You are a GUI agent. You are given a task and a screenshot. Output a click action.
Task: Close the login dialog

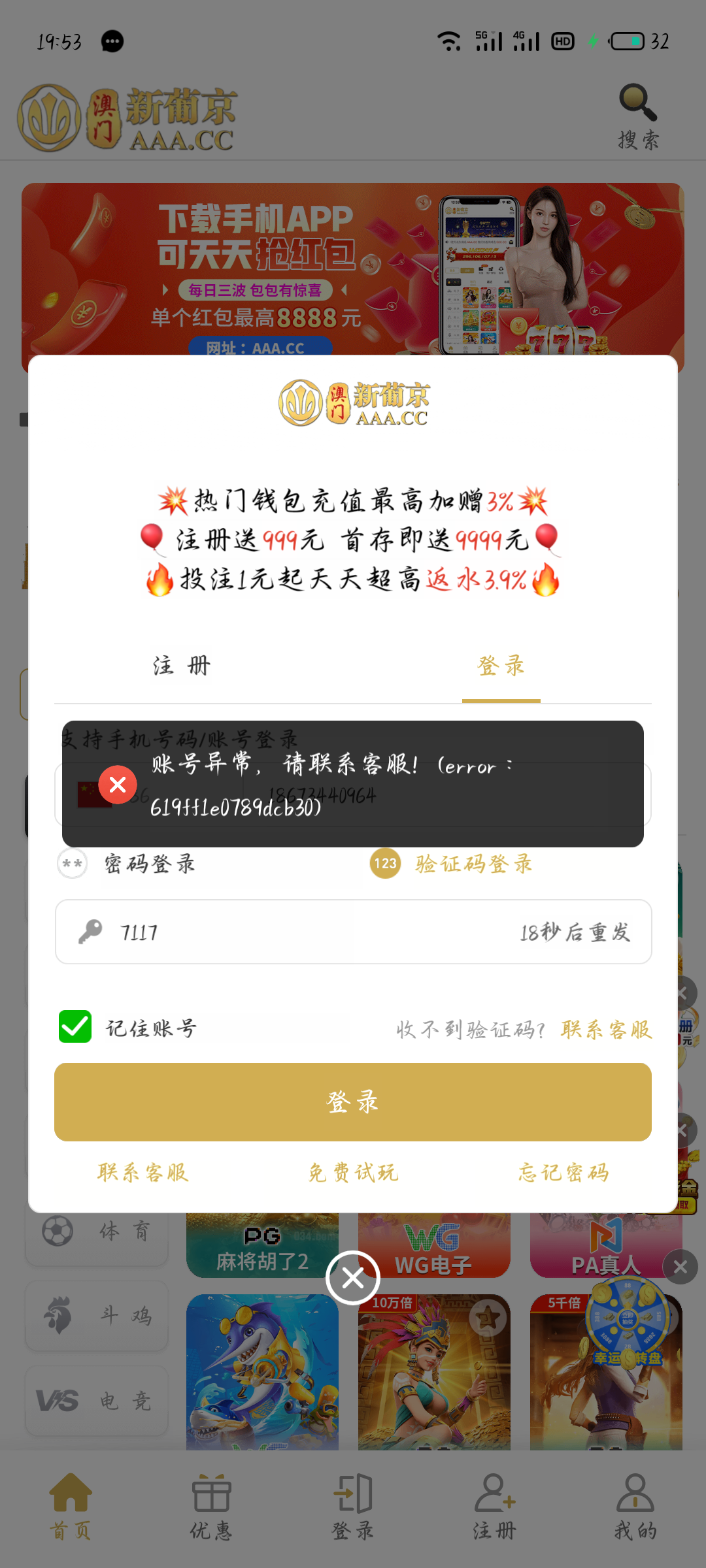(353, 1277)
